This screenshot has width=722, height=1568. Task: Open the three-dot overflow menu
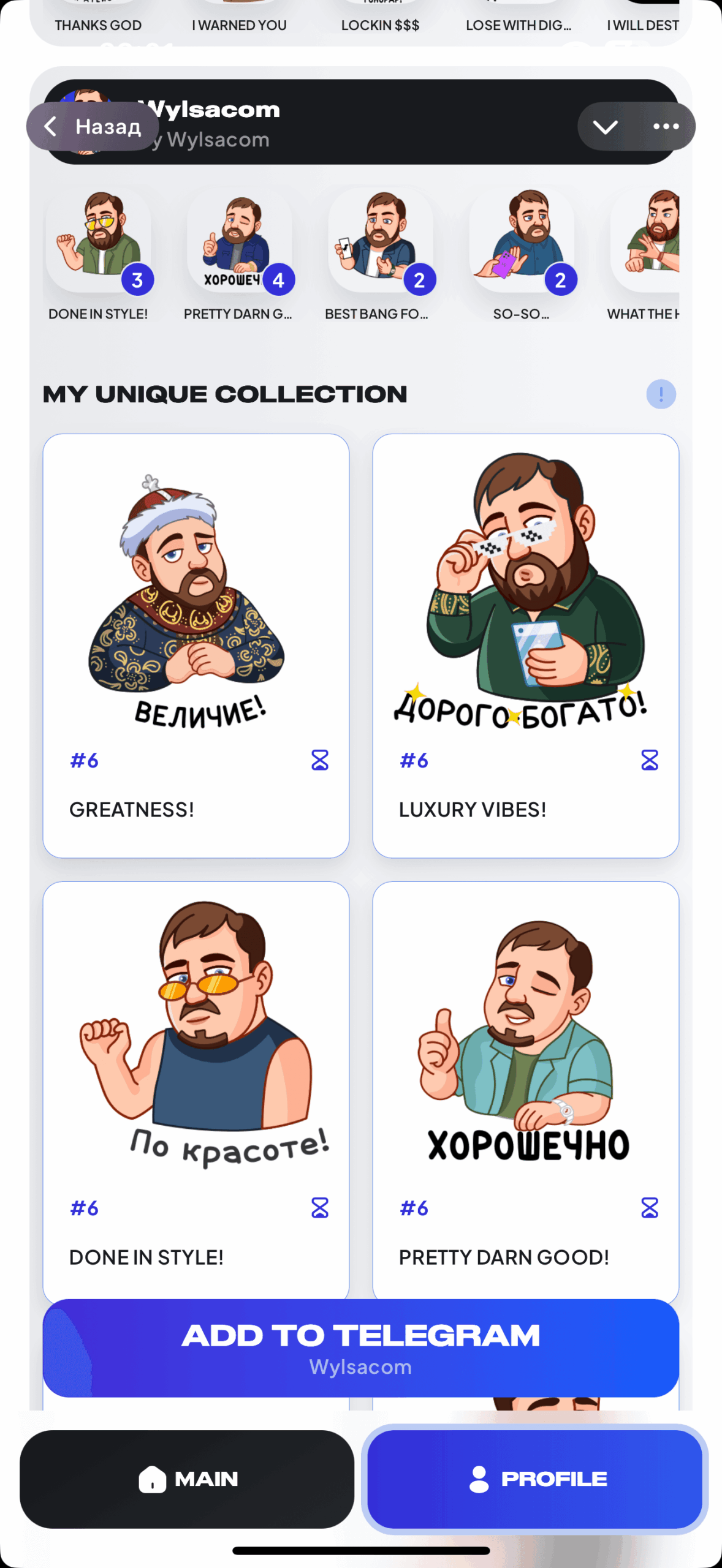coord(666,127)
